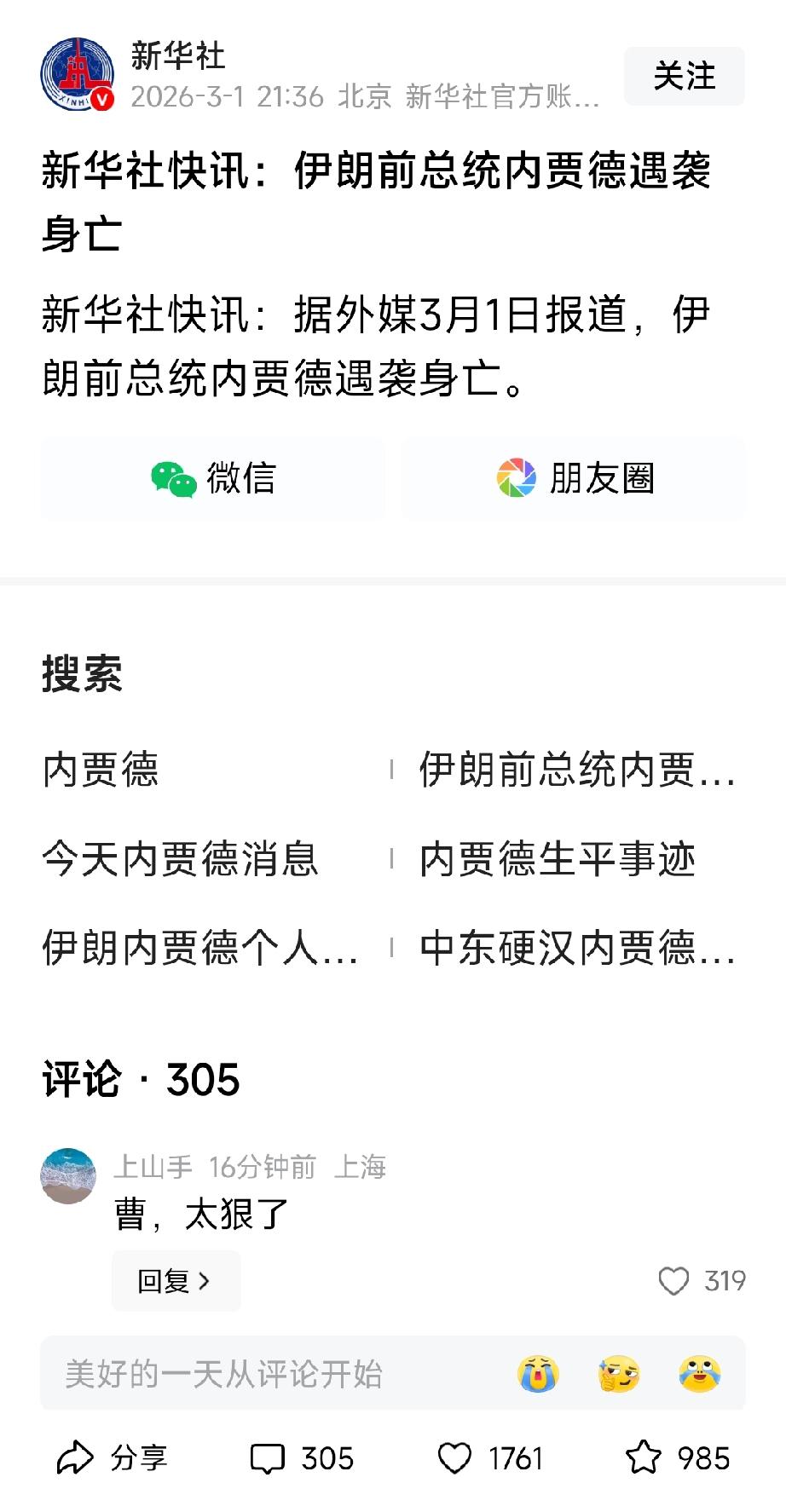Open comments with the speech-bubble 305 icon

pyautogui.click(x=270, y=1457)
